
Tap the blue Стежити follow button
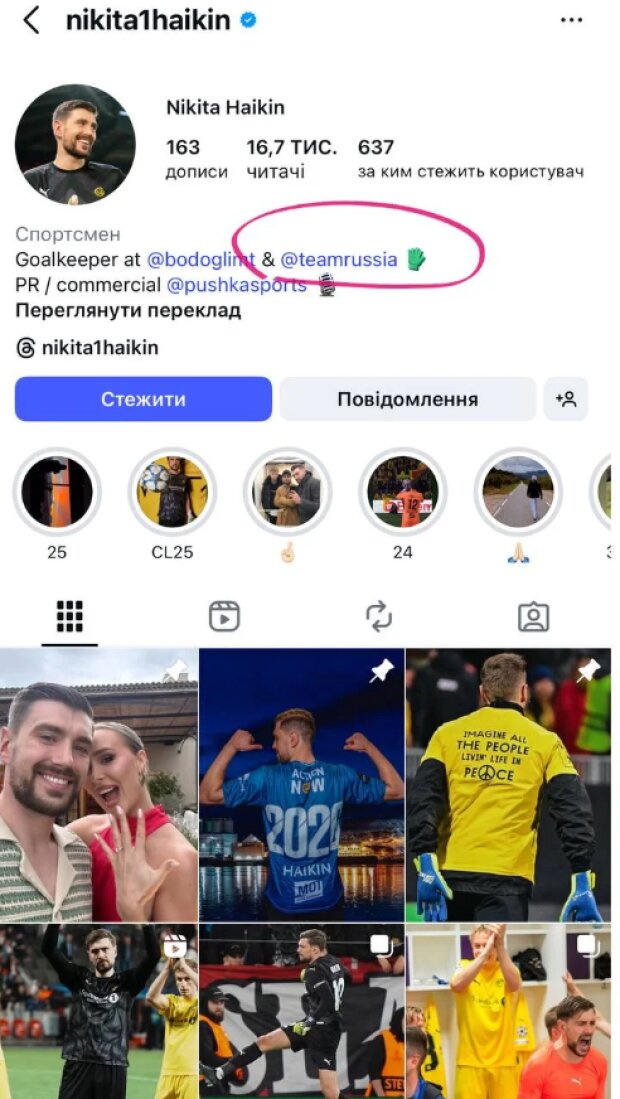(x=143, y=399)
